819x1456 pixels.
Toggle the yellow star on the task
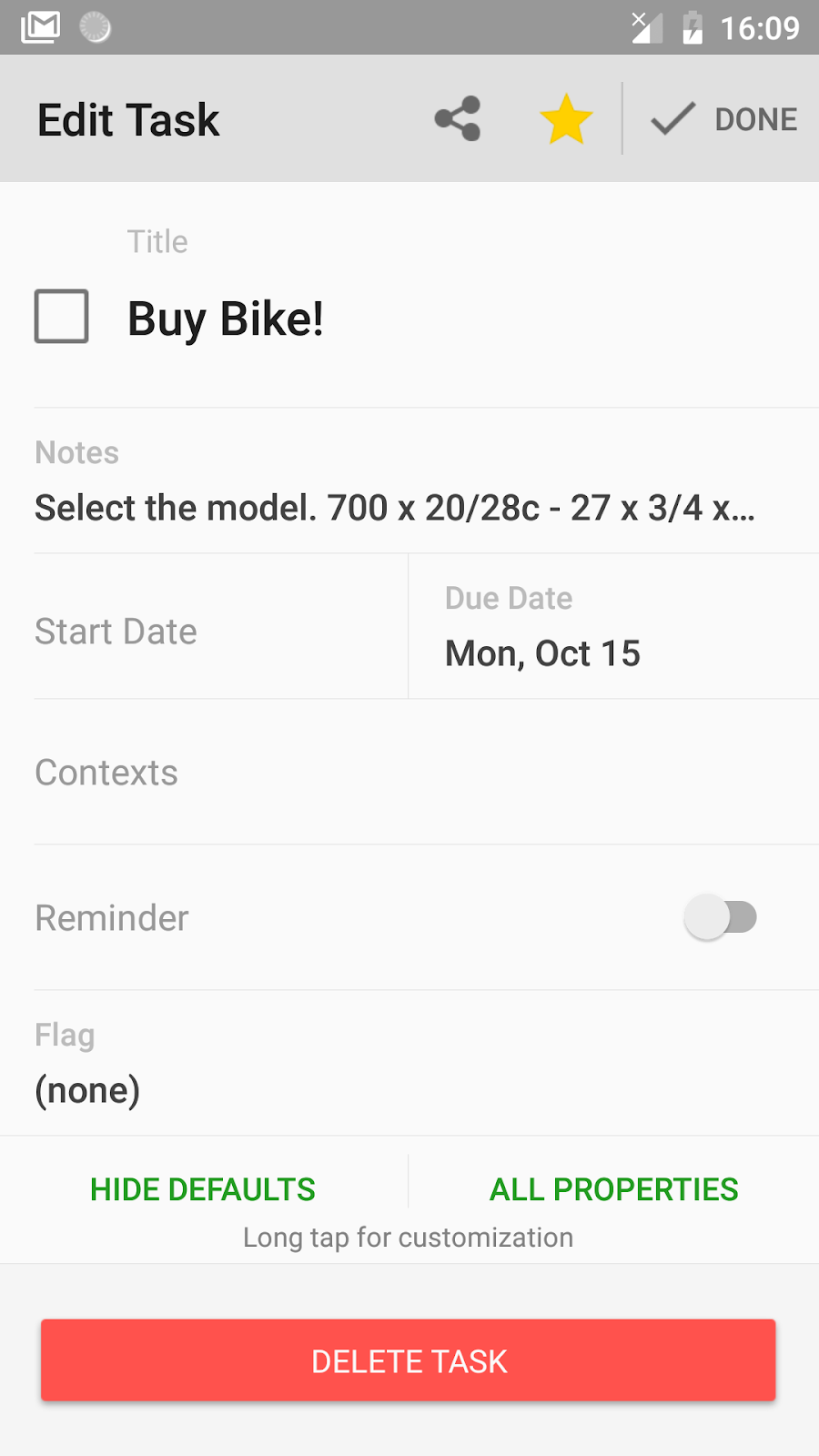(x=566, y=119)
